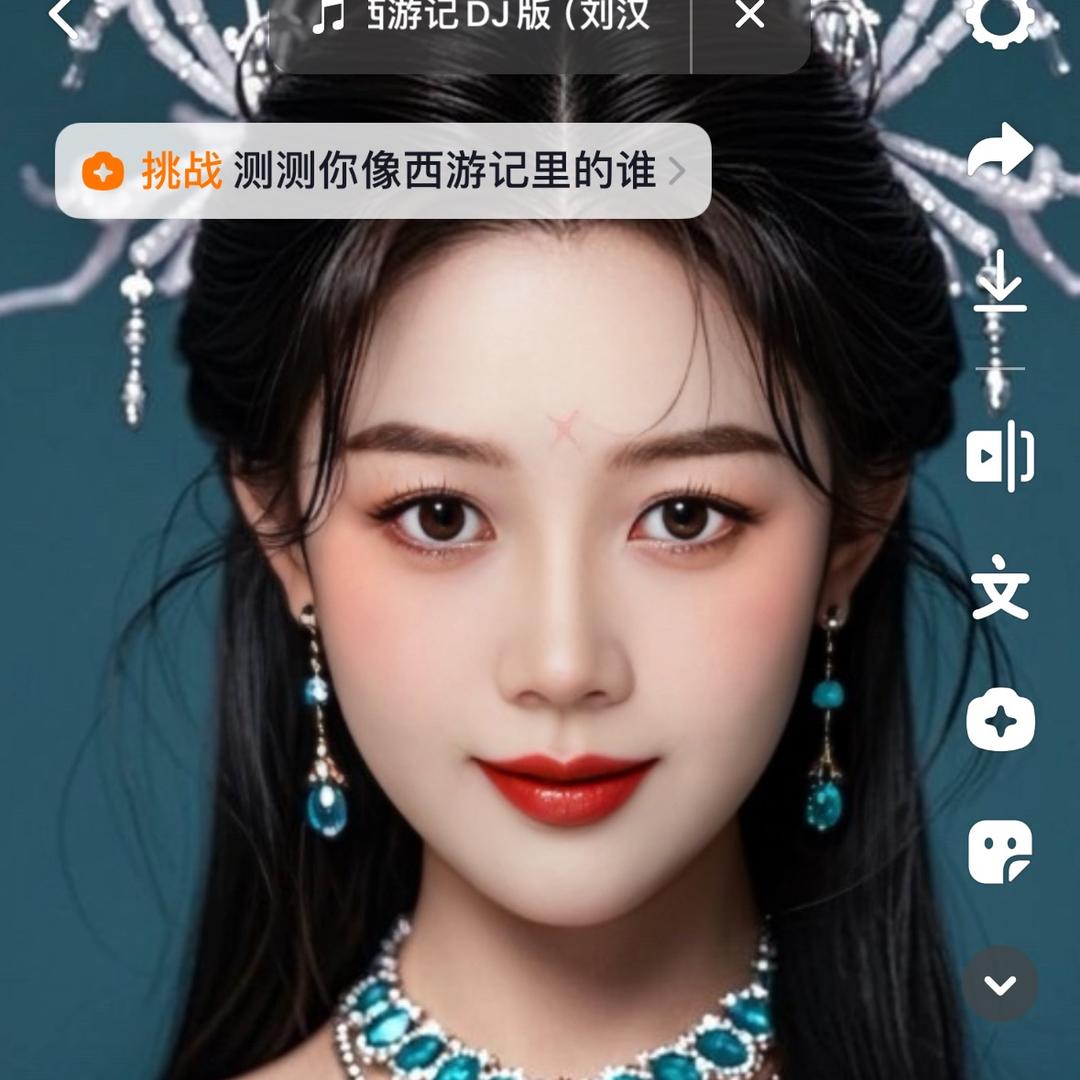Remove the selected music with X
Screen dimensions: 1080x1080
point(750,16)
